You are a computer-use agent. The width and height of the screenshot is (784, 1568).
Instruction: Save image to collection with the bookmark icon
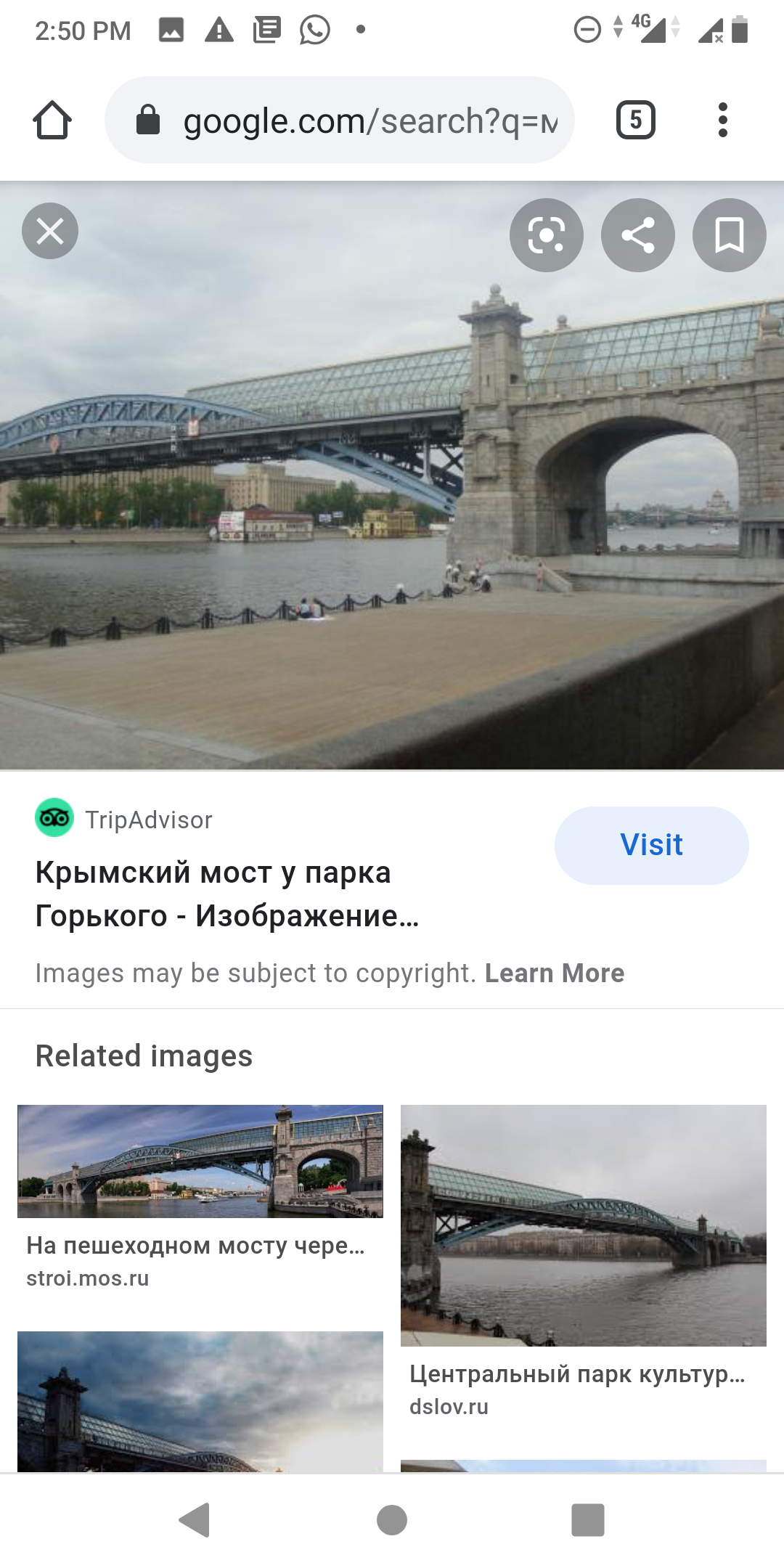click(x=729, y=235)
